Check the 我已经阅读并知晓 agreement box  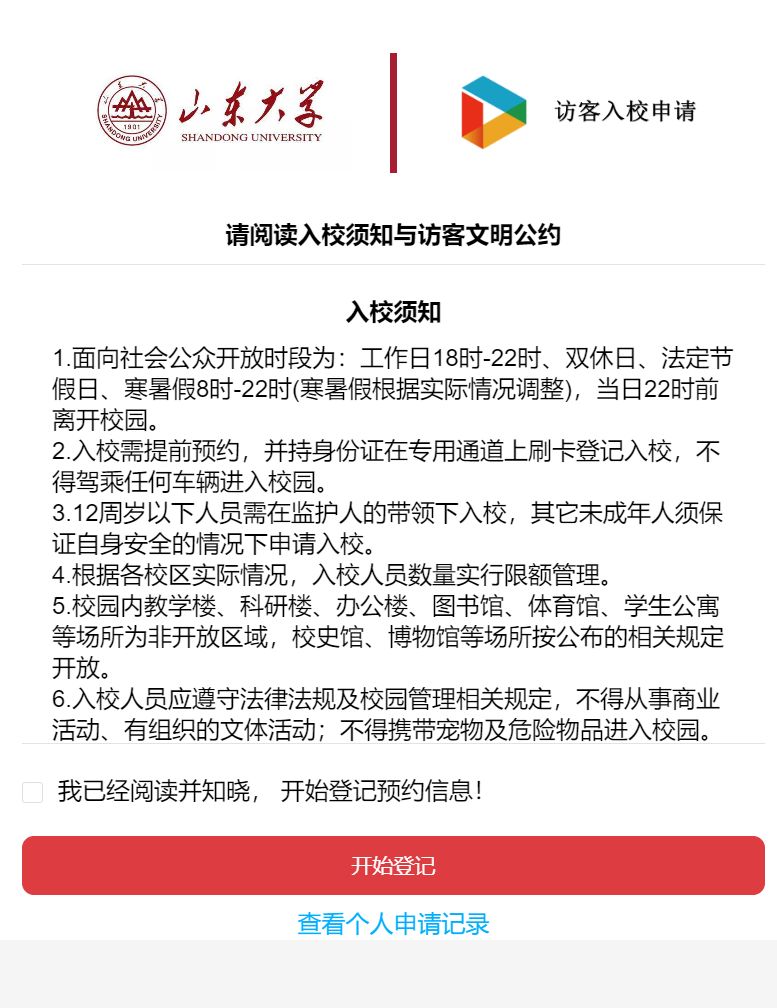click(33, 792)
